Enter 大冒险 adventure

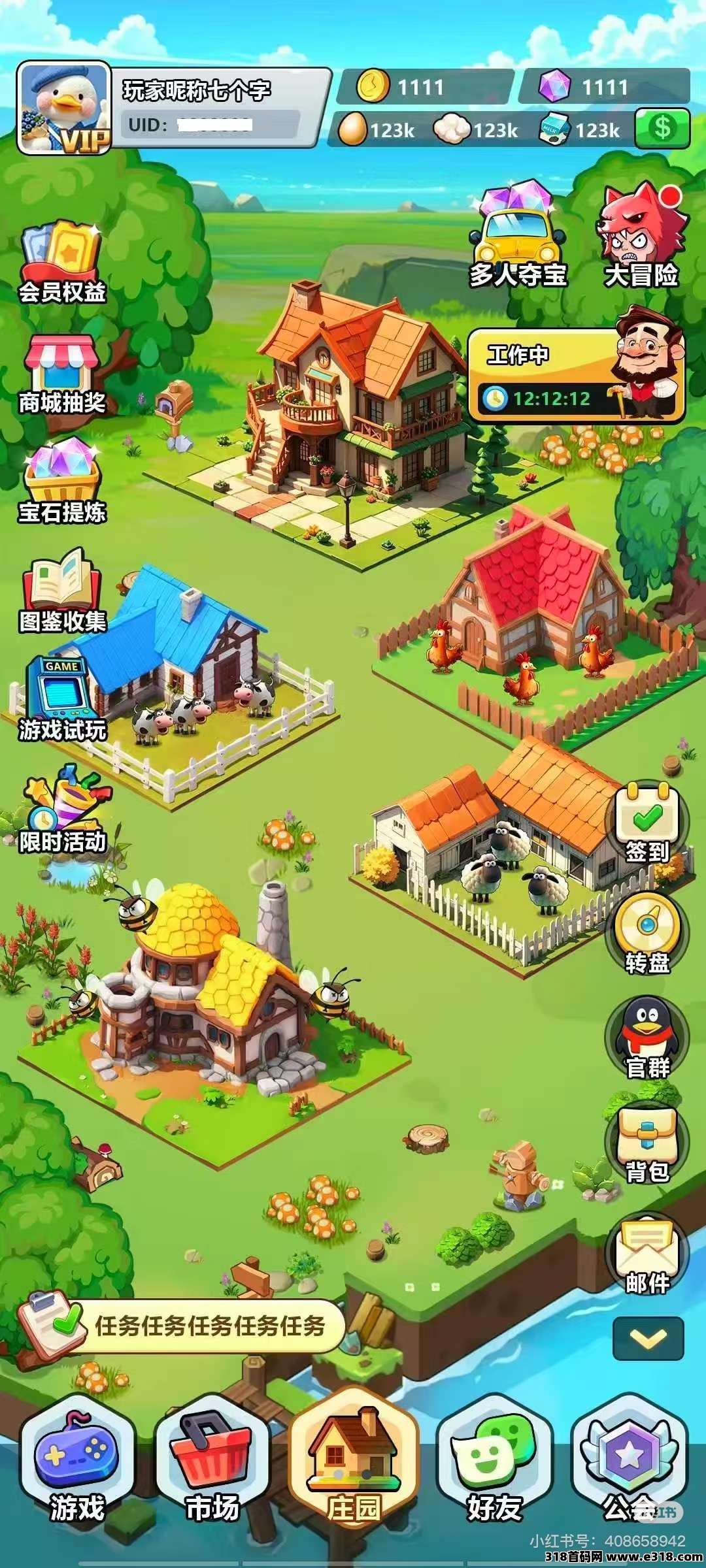(x=642, y=238)
